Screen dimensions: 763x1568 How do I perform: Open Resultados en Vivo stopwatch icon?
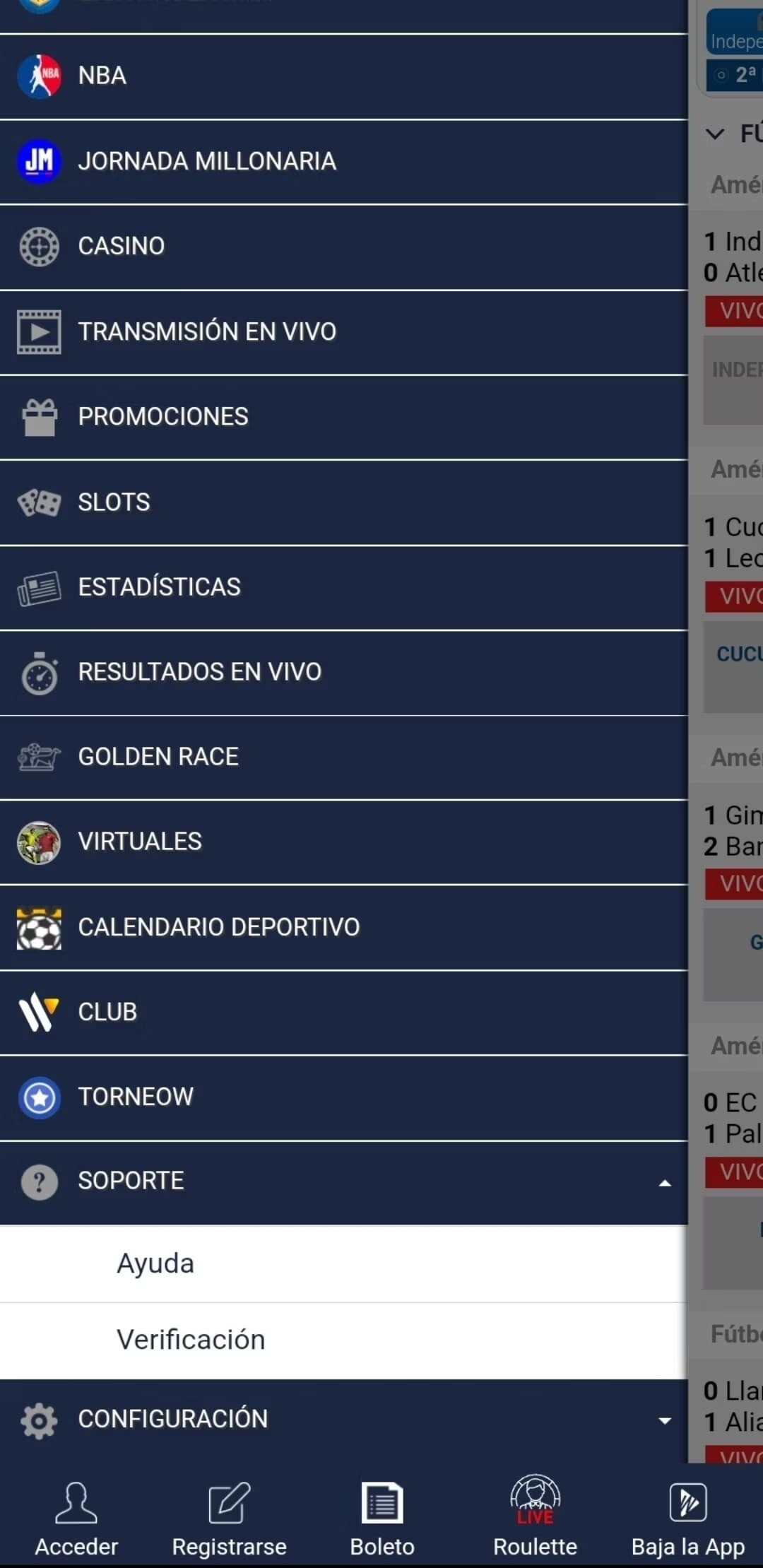[x=39, y=671]
